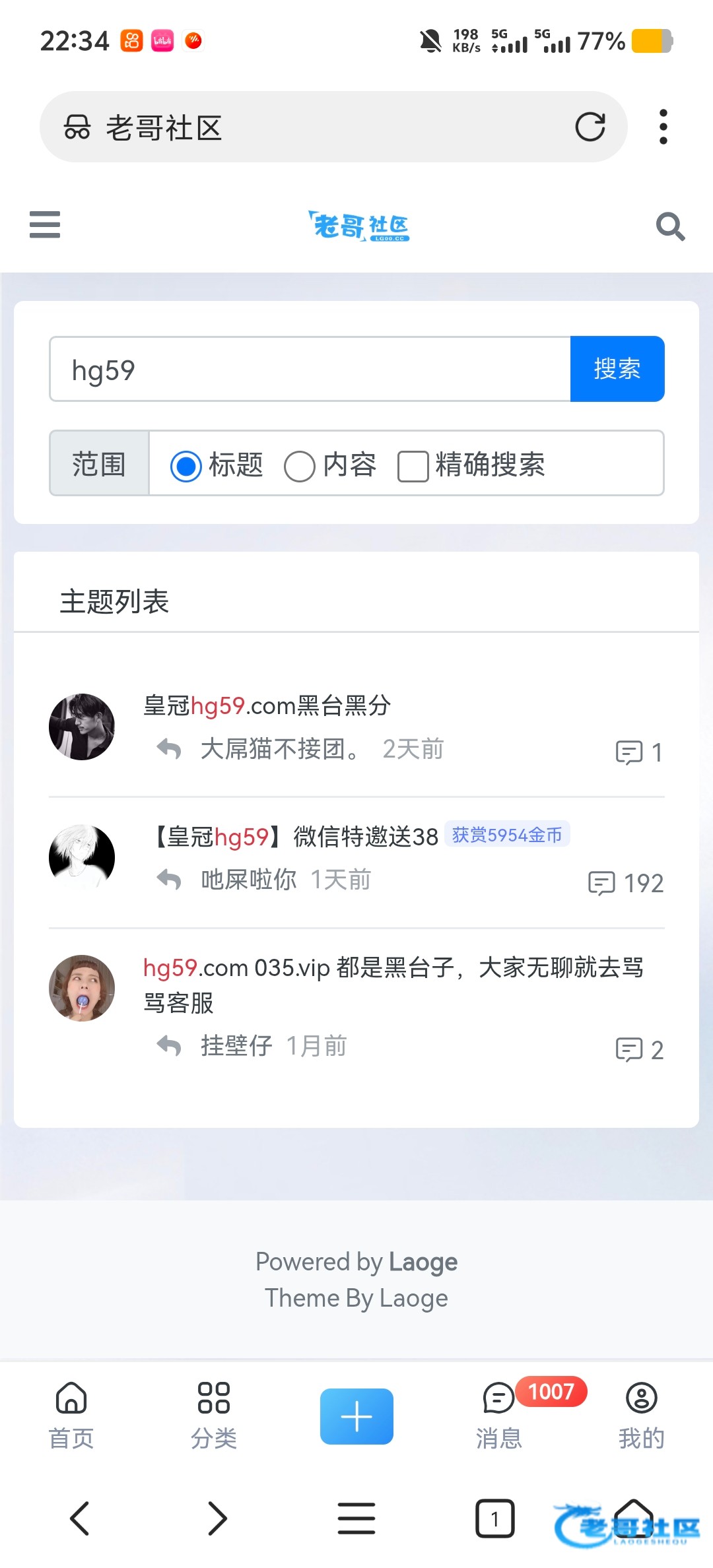
Task: Go back with the browser back arrow
Action: (80, 1518)
